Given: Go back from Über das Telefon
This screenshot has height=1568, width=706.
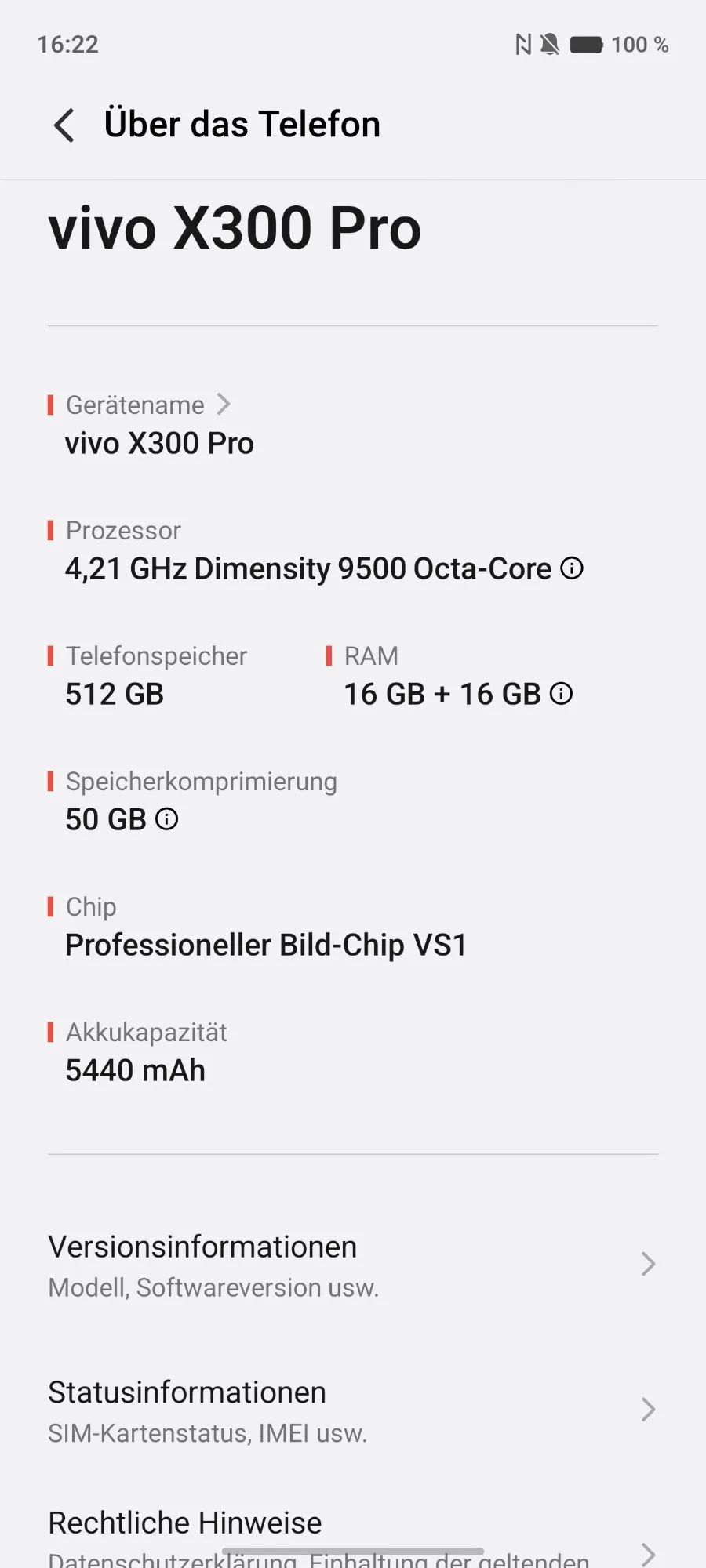Looking at the screenshot, I should (x=64, y=125).
